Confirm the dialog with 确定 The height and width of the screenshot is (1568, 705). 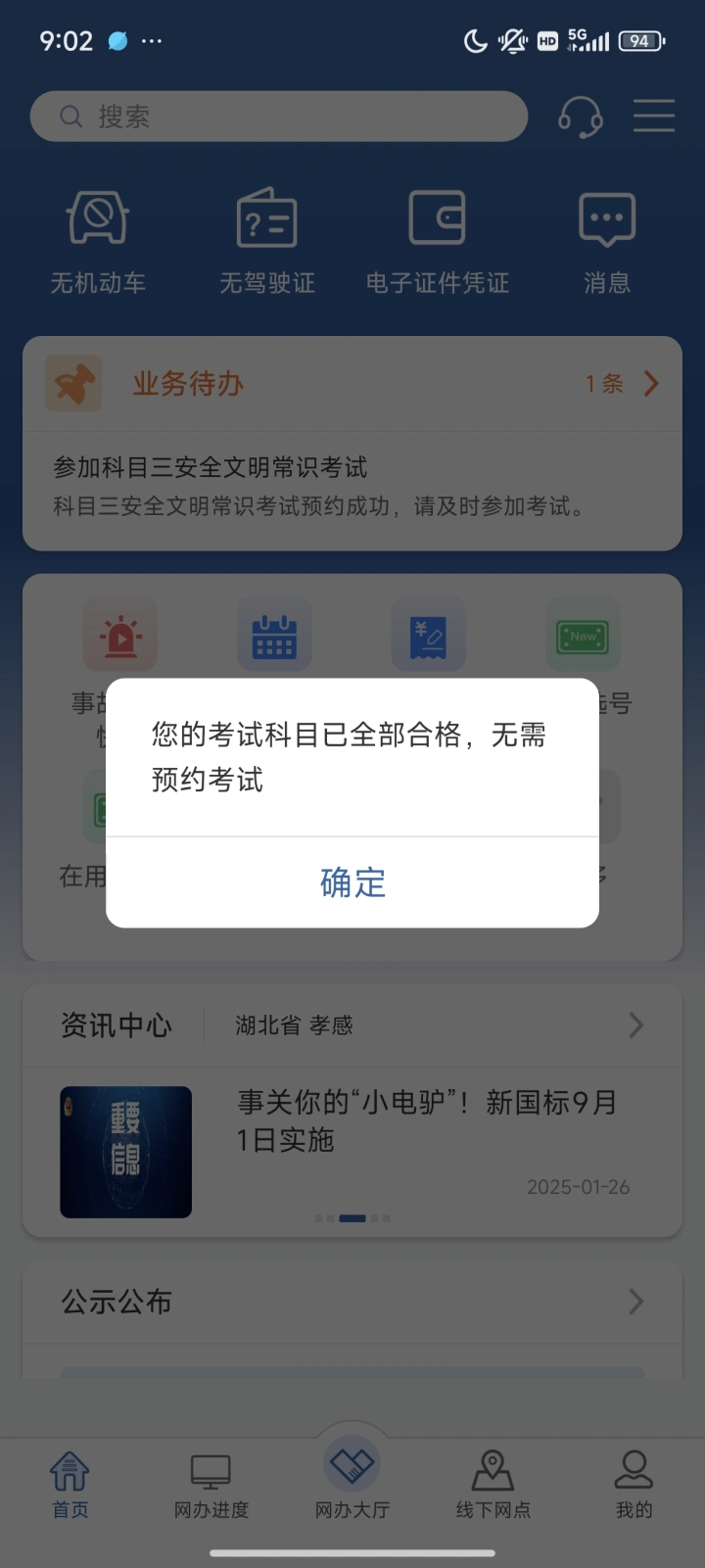coord(352,882)
